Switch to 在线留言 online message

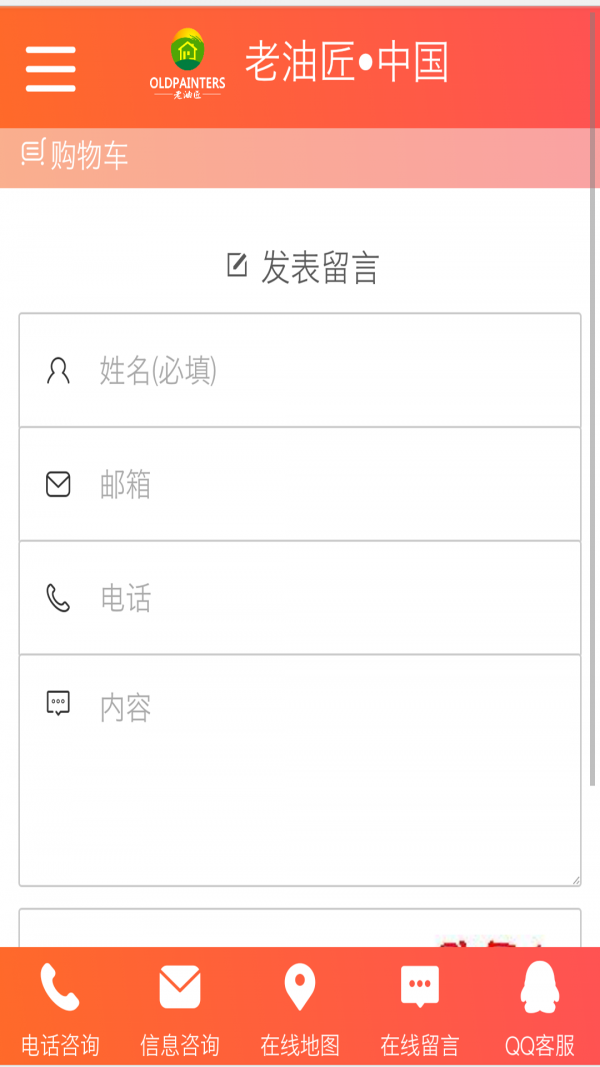(x=420, y=1005)
